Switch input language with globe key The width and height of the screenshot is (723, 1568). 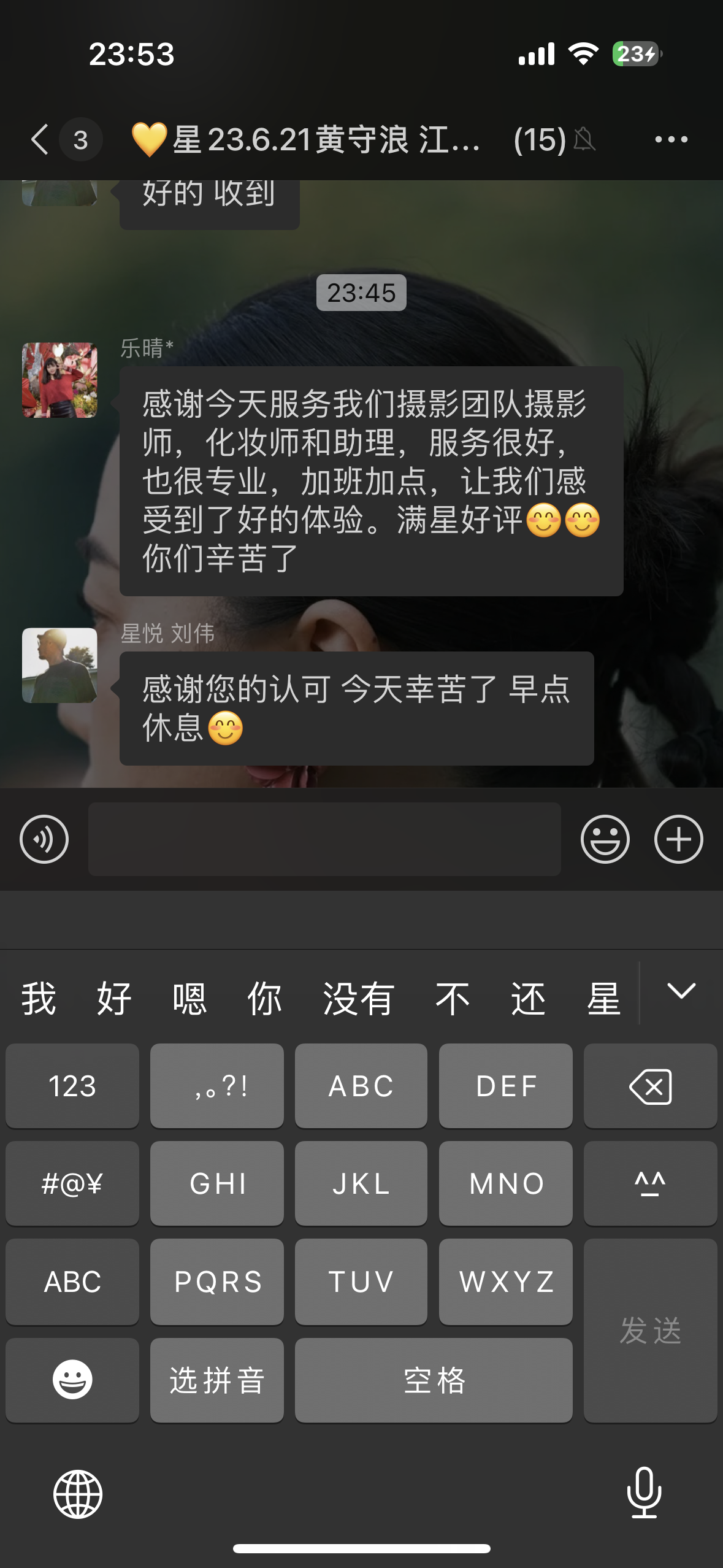(x=78, y=1494)
